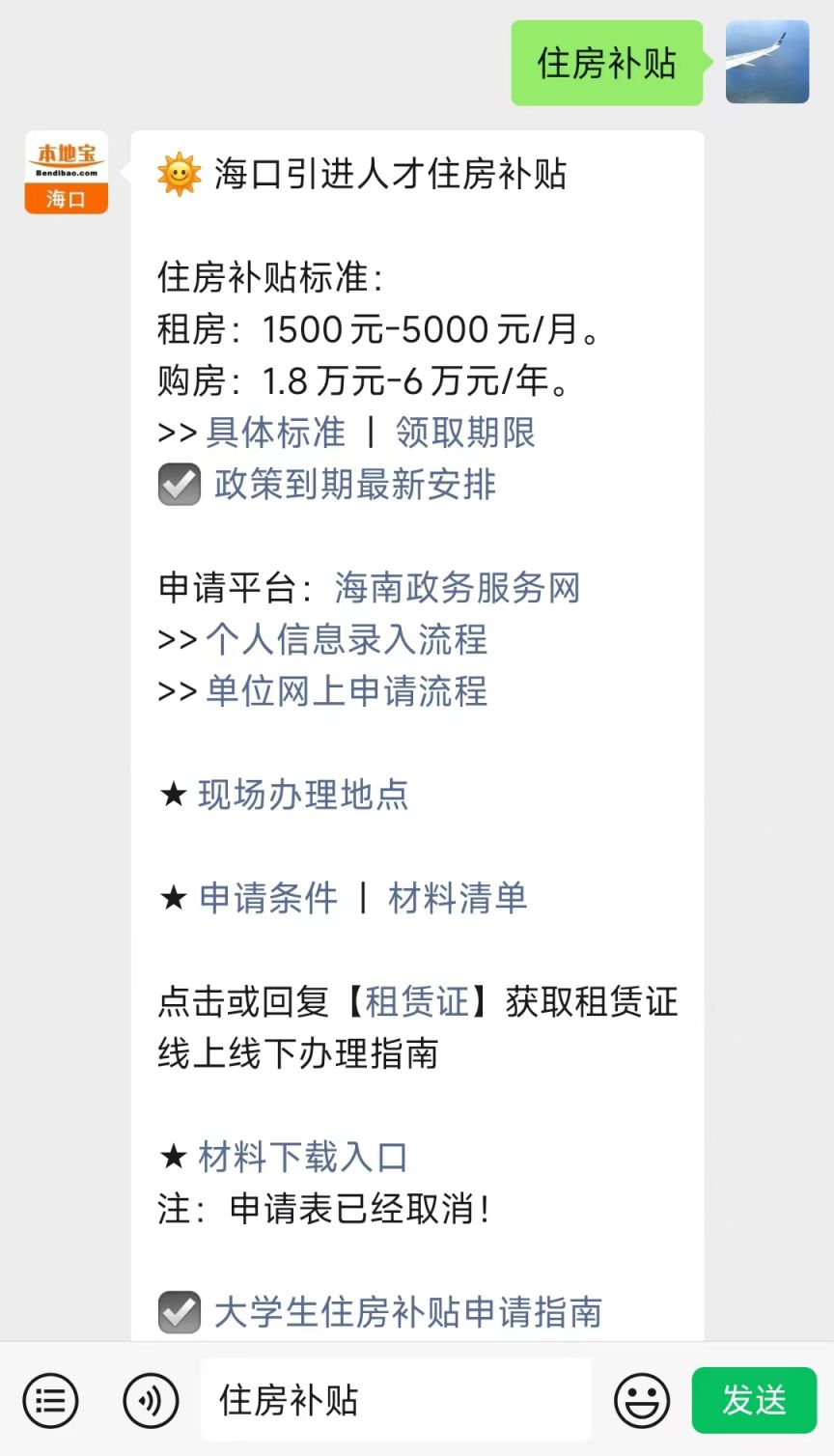The height and width of the screenshot is (1456, 834).
Task: View 单位网上申请流程
Action: click(347, 691)
